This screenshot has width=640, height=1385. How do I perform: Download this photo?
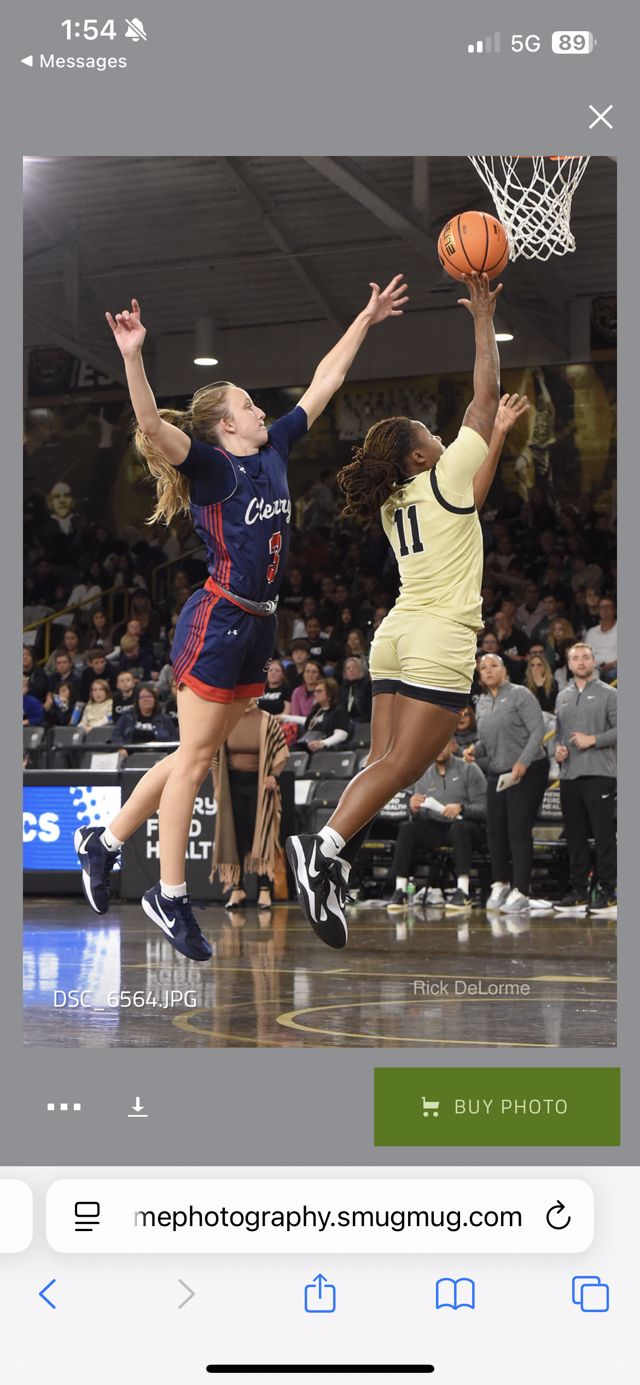pos(138,1107)
